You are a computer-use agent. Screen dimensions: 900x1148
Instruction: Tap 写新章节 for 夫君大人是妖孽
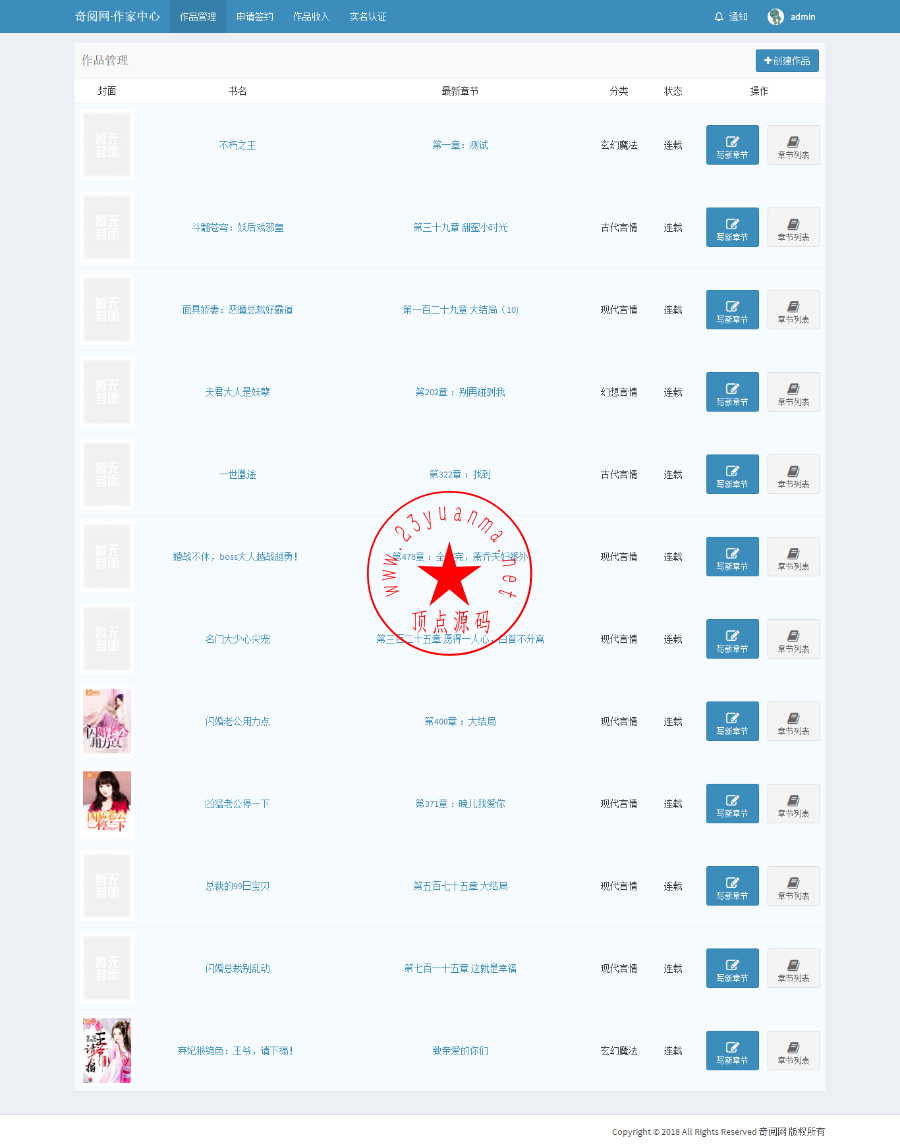[732, 392]
